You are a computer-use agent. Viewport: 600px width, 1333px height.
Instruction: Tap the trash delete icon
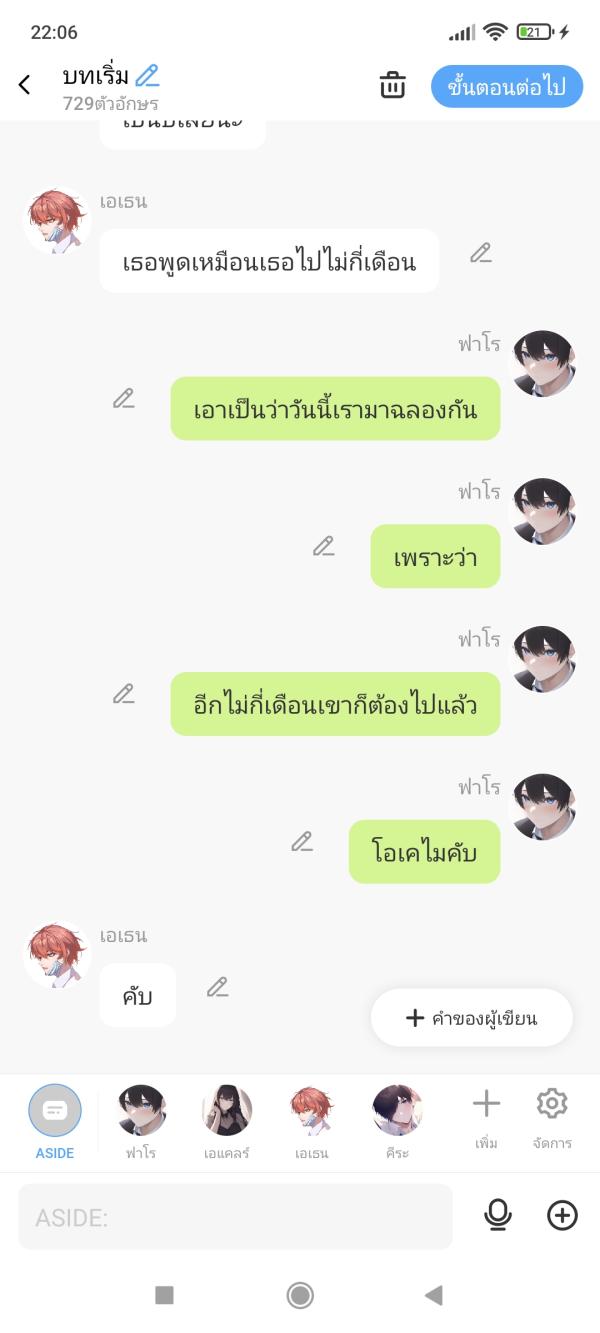tap(393, 86)
